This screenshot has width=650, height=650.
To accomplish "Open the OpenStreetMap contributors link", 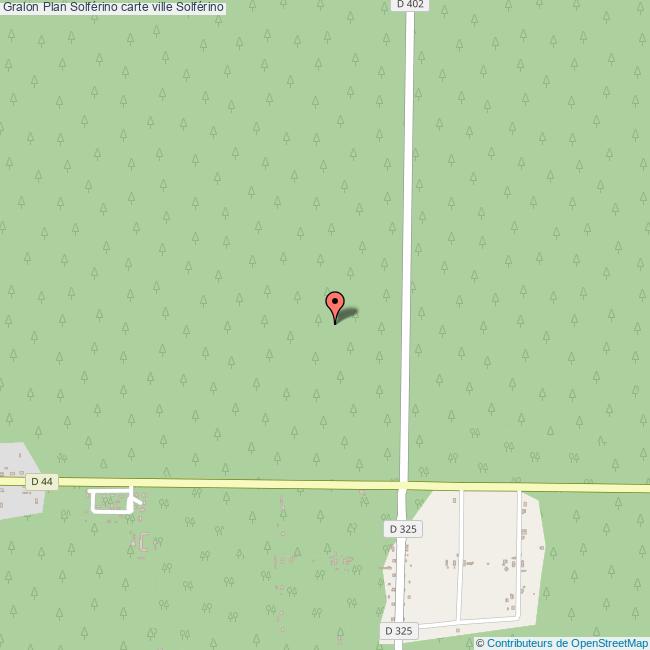I will click(567, 643).
